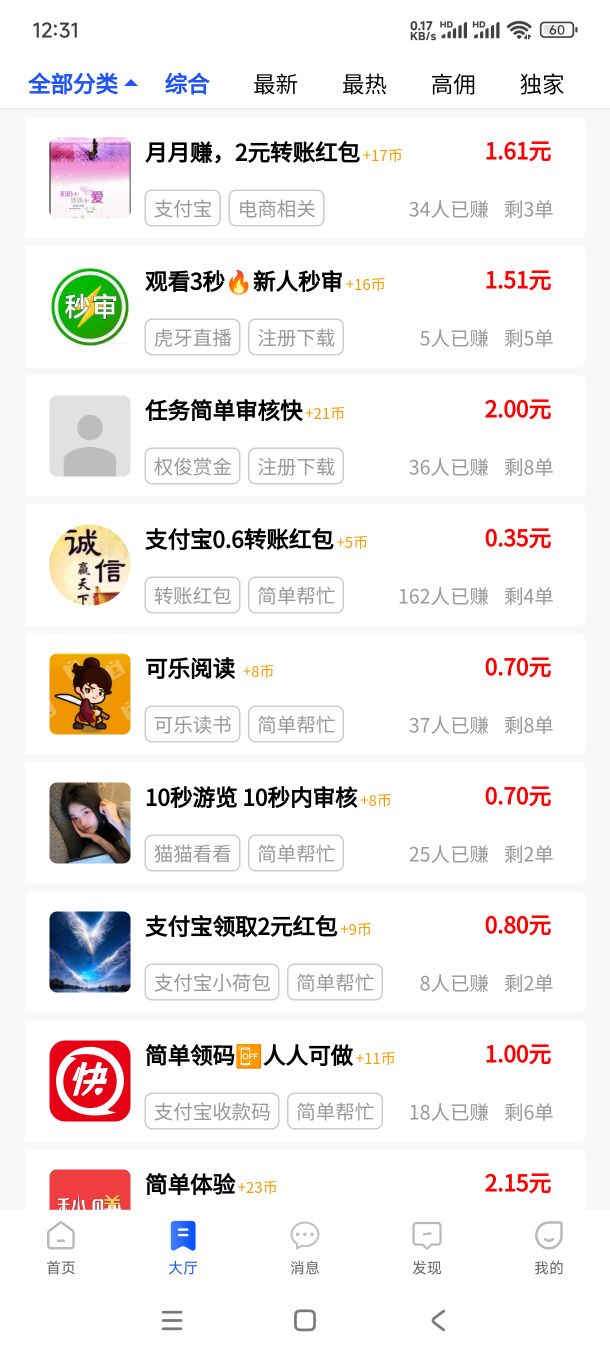Open the 我的 profile tab
The height and width of the screenshot is (1356, 610).
coord(549,1248)
